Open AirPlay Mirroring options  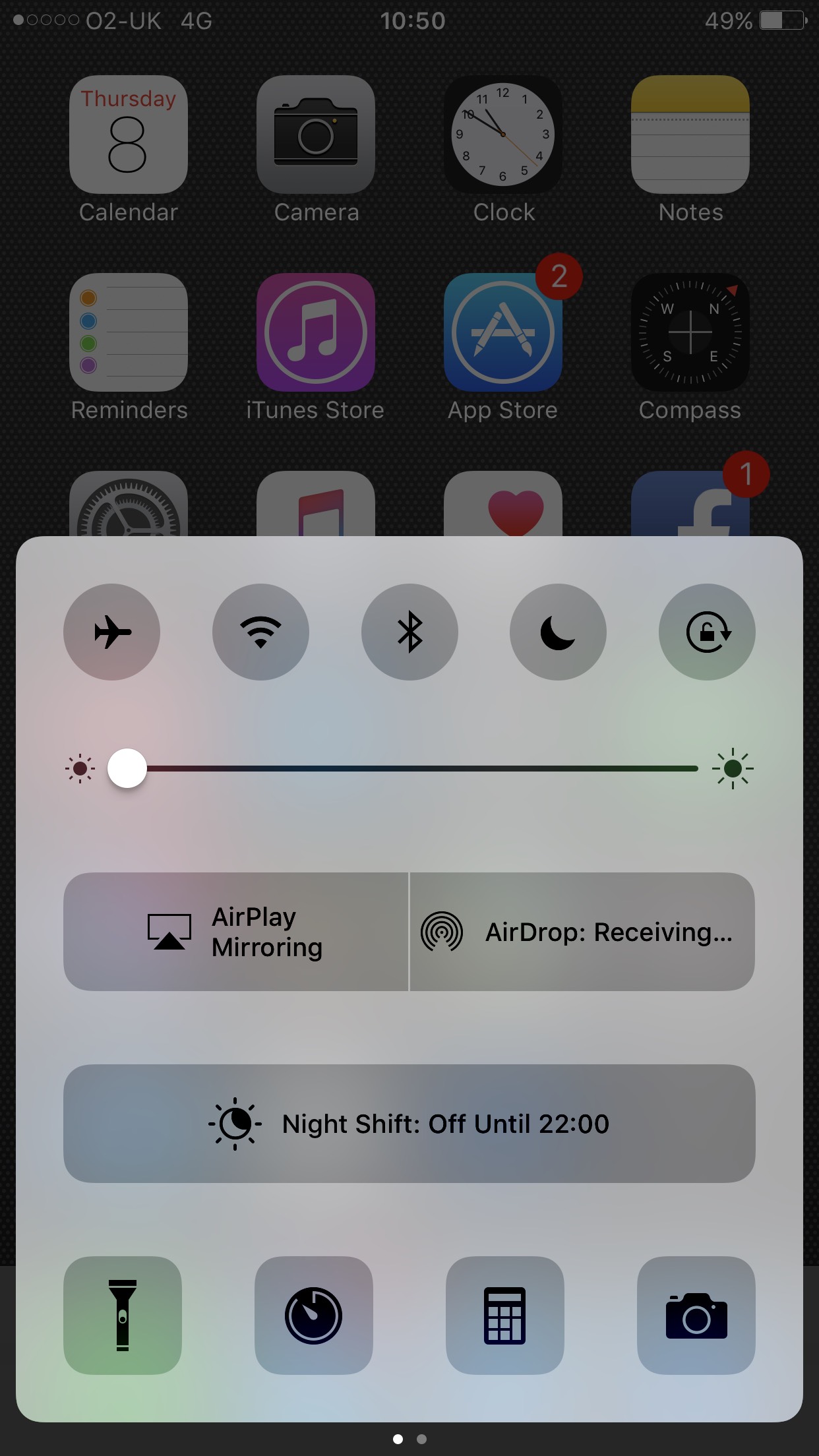click(x=236, y=932)
